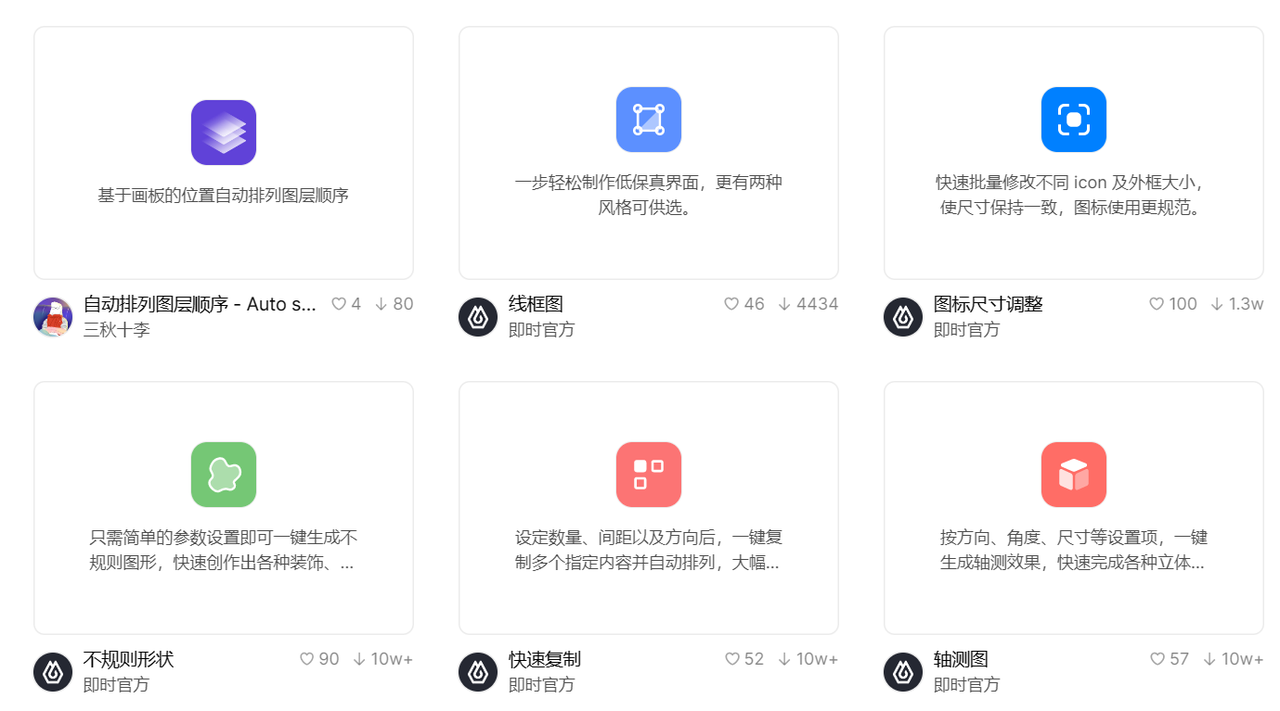Like the 不规则形状 plugin
Viewport: 1280px width, 711px height.
point(307,659)
